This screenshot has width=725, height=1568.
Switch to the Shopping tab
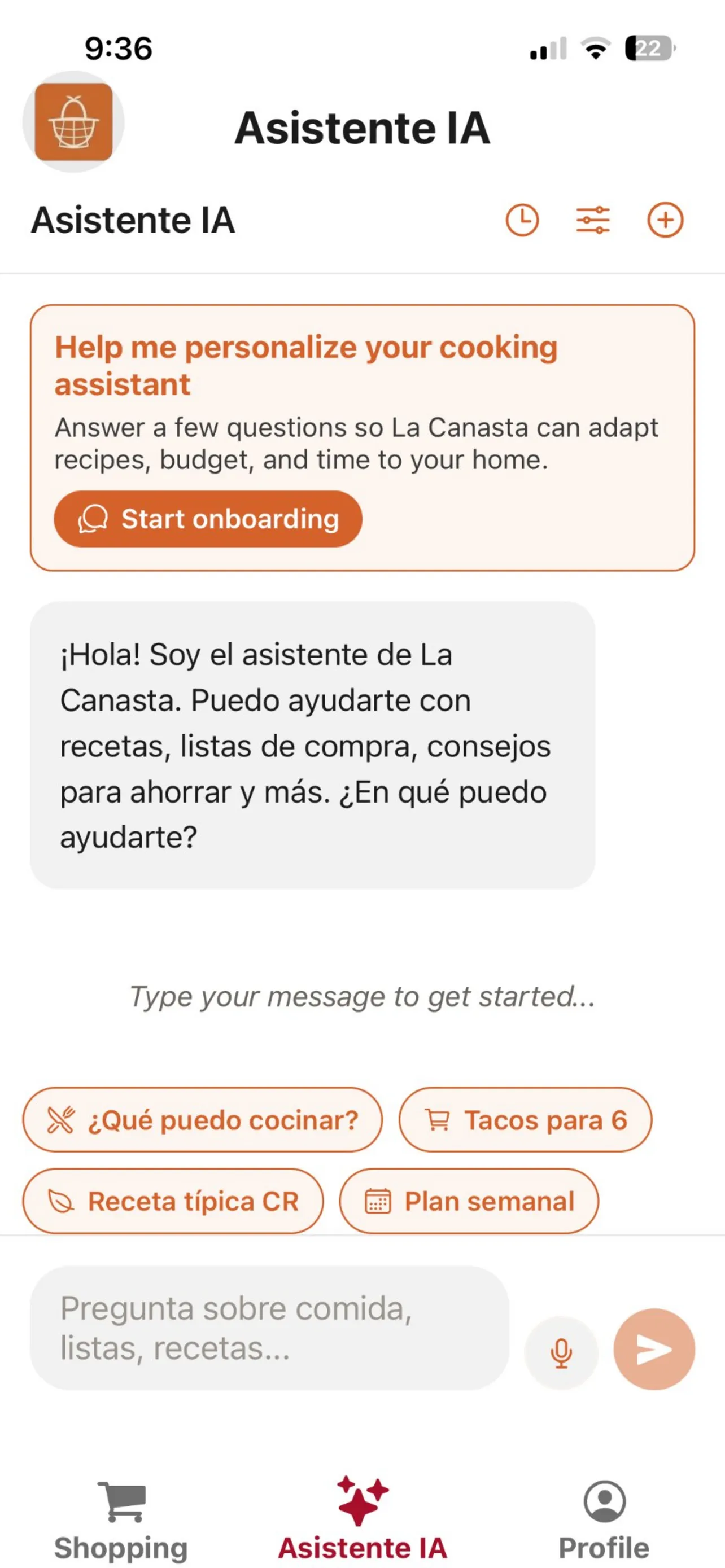tap(121, 1516)
